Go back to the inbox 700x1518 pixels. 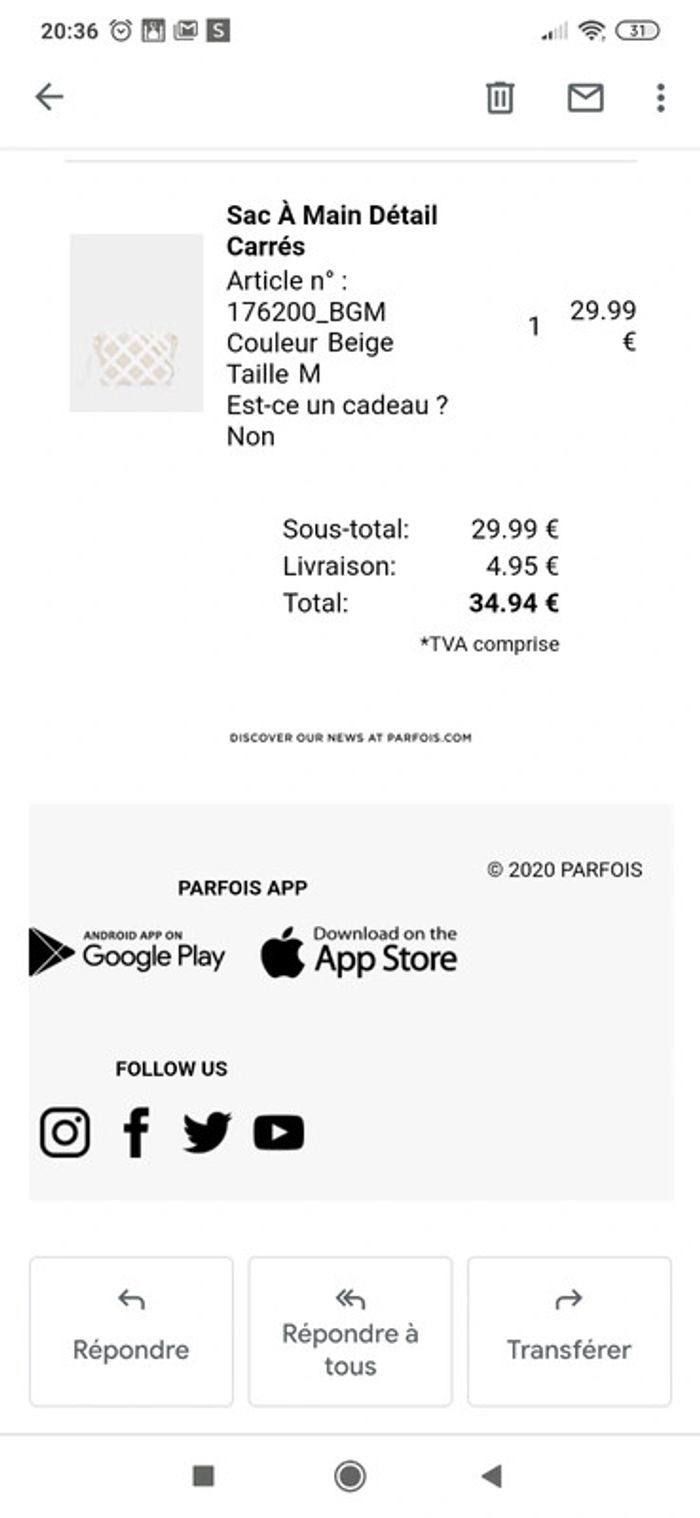49,97
